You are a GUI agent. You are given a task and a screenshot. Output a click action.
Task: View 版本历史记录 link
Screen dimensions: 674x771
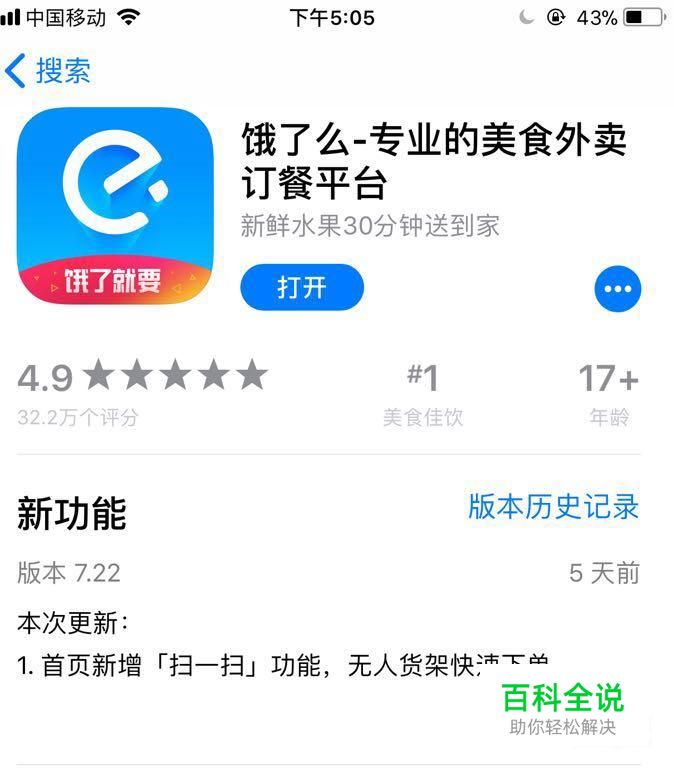click(x=553, y=507)
